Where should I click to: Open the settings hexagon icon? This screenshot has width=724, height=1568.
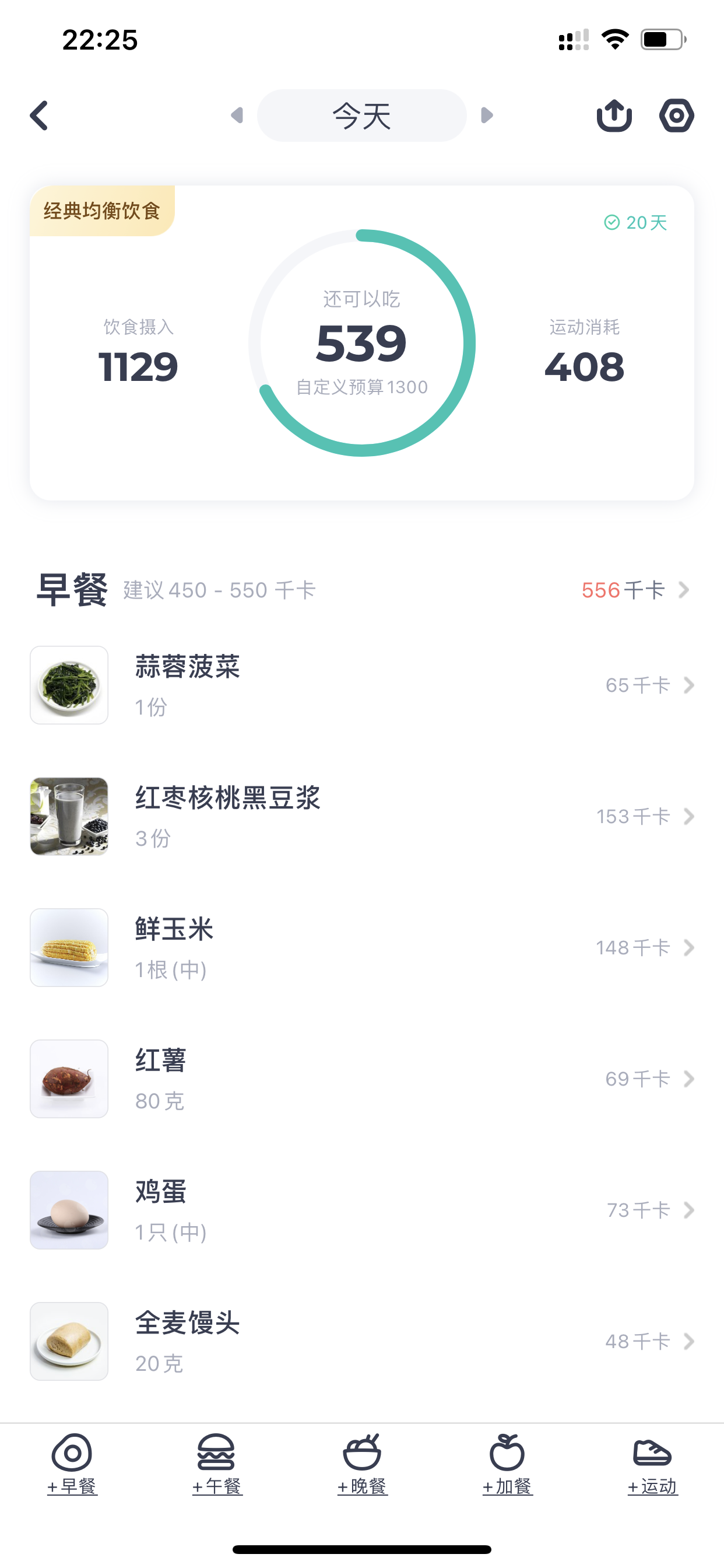677,116
